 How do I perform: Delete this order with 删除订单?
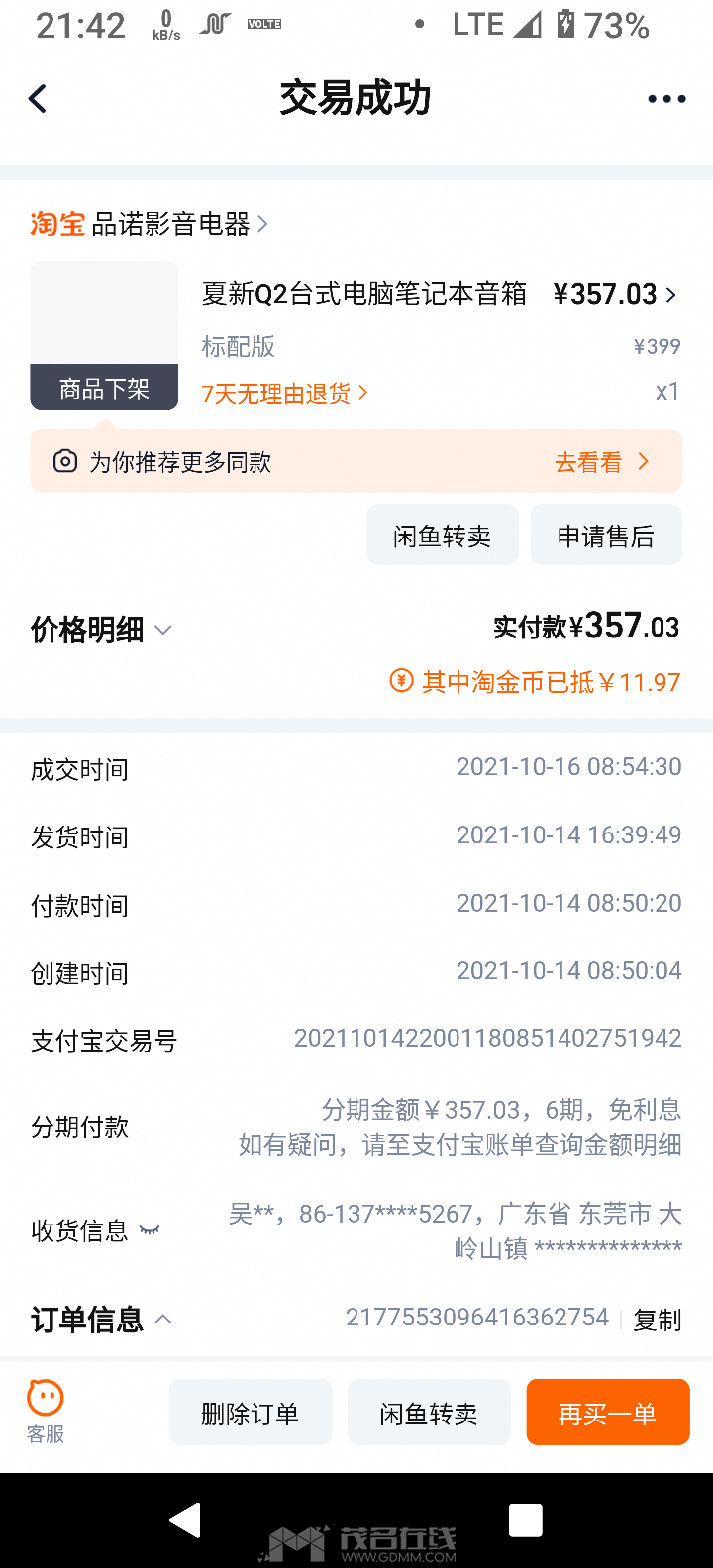tap(251, 1413)
